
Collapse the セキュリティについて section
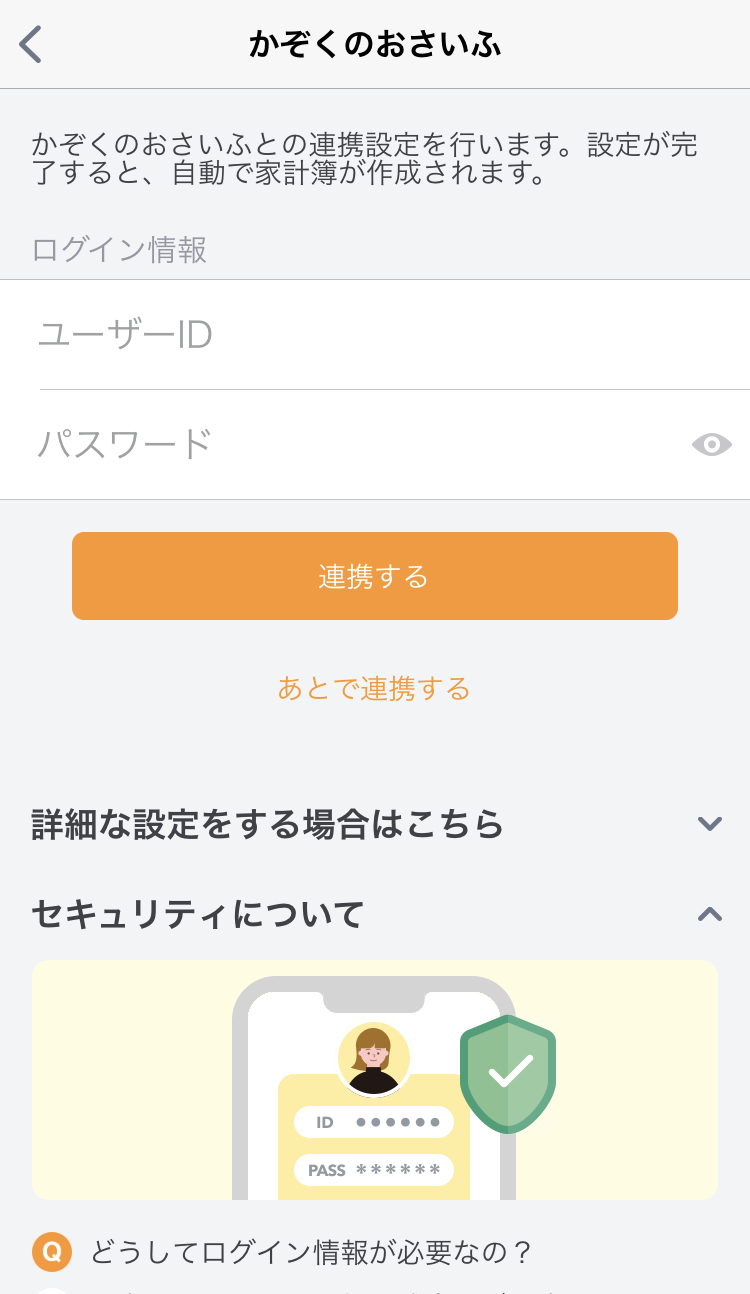710,914
